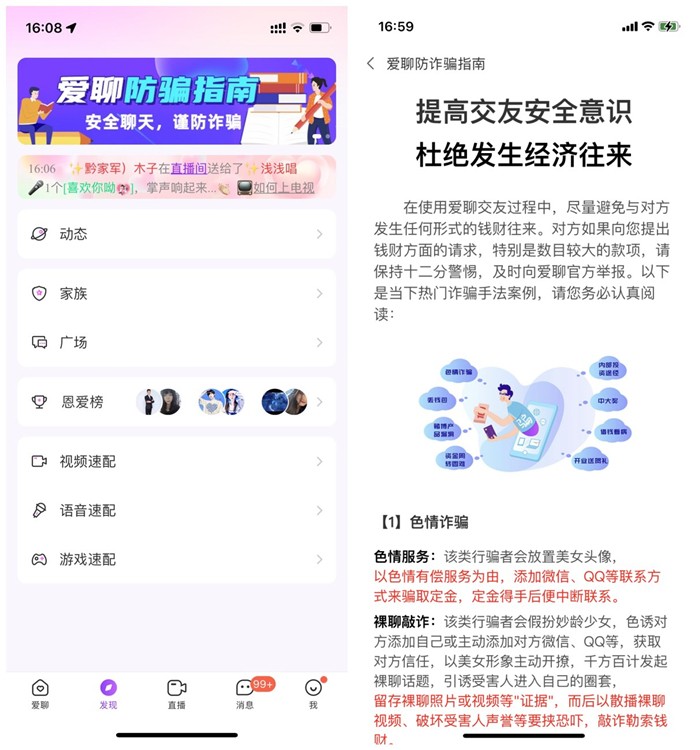Switch to the 我 profile tab
Screen dimensions: 700x750
coord(313,693)
